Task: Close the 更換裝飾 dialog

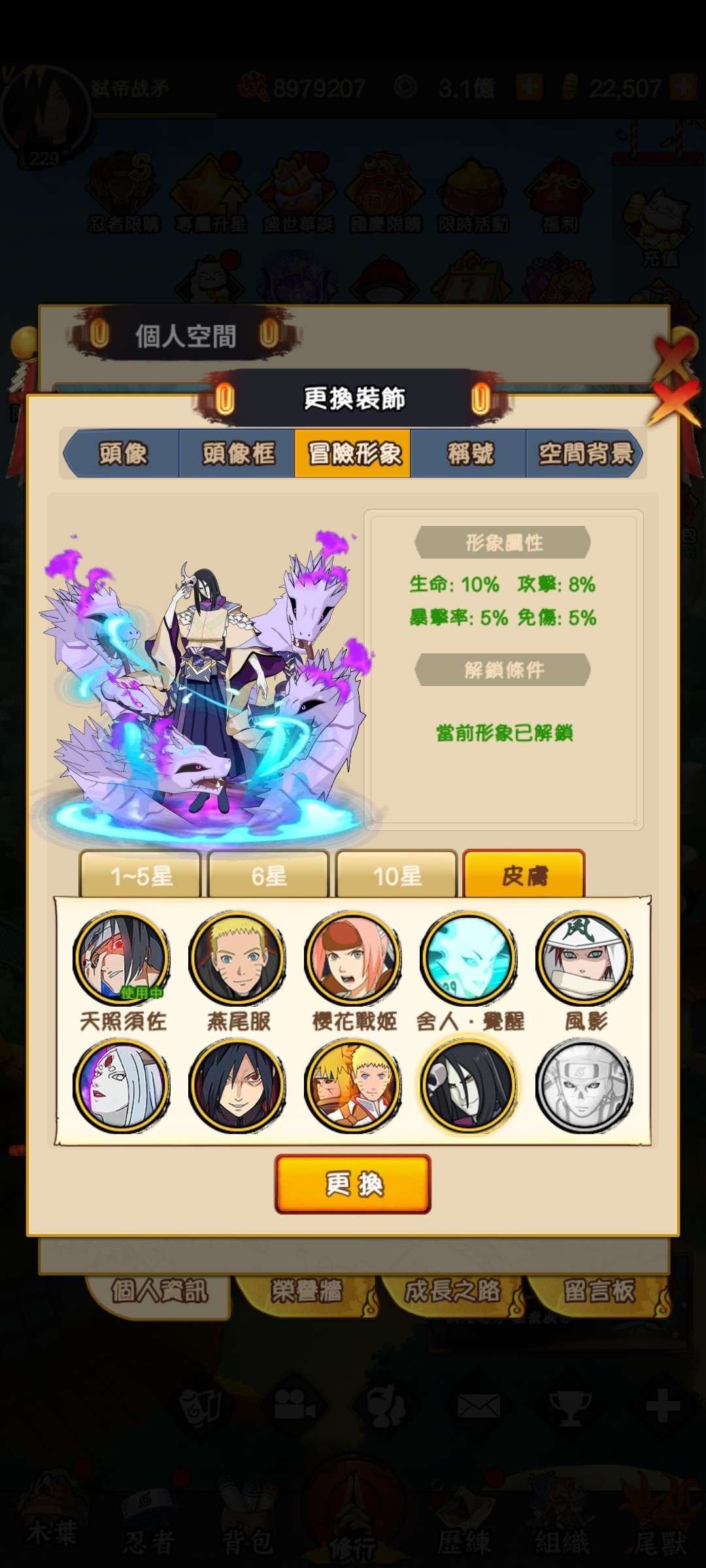Action: (x=674, y=400)
